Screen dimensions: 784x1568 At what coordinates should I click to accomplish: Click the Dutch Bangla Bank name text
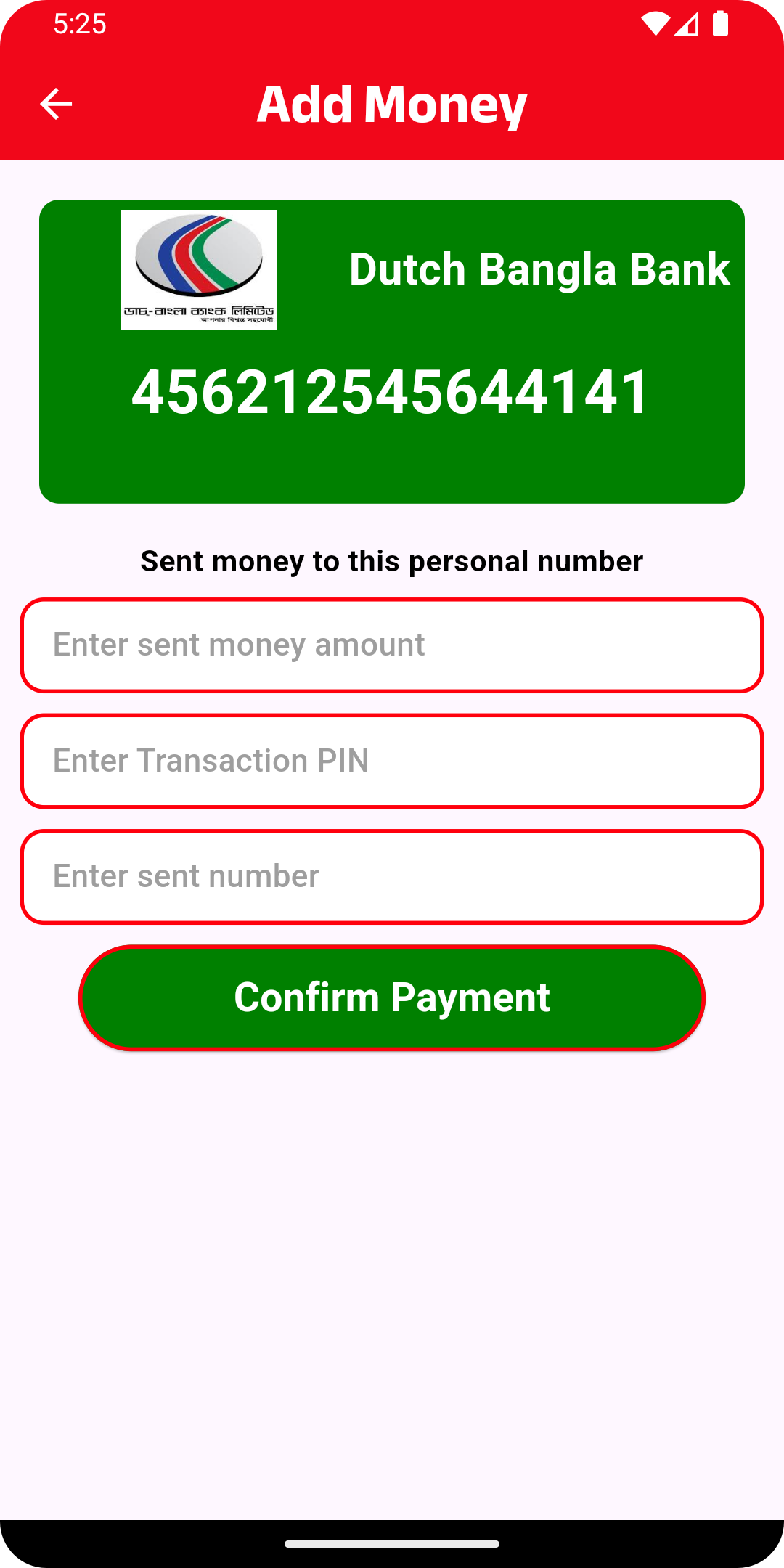coord(540,269)
